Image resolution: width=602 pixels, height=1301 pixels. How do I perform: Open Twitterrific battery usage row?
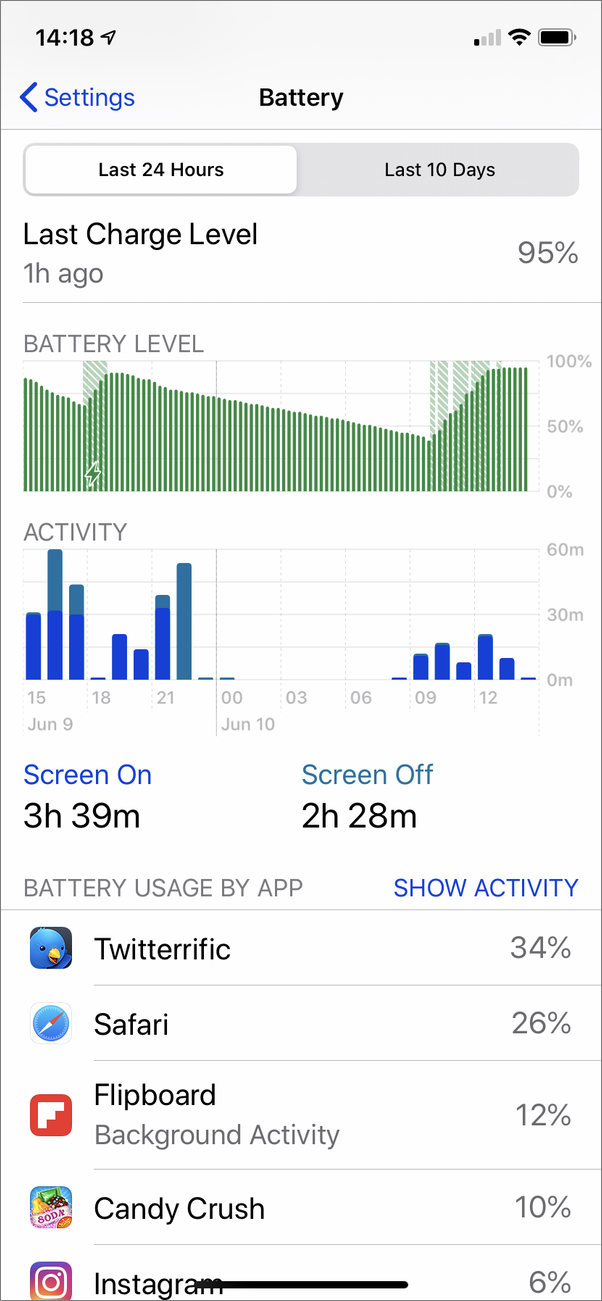[x=301, y=948]
